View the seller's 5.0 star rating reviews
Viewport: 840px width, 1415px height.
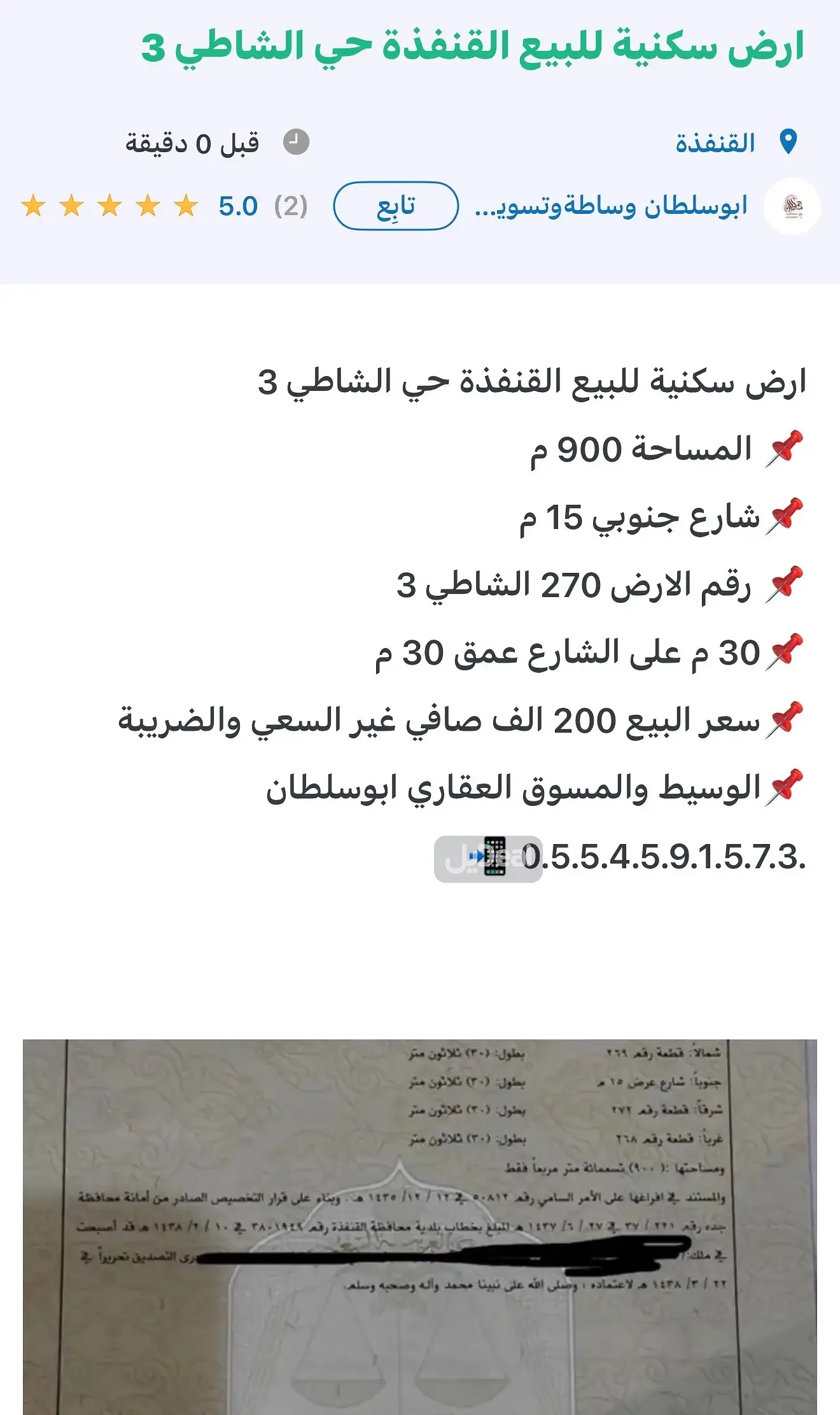point(164,206)
